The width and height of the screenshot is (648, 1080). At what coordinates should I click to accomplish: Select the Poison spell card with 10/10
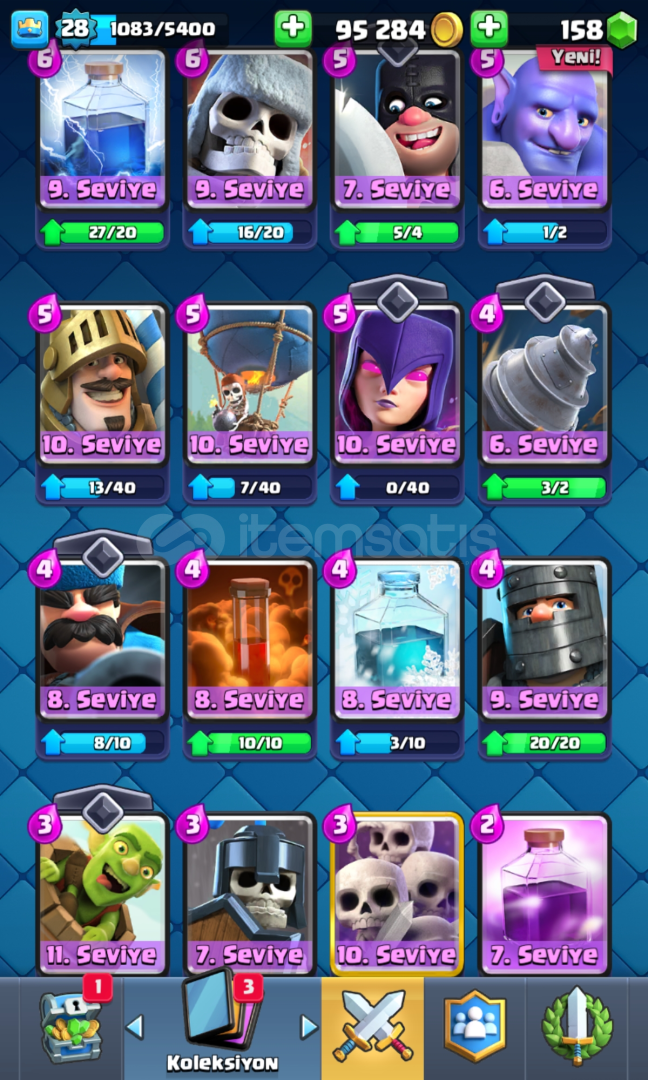[x=250, y=658]
